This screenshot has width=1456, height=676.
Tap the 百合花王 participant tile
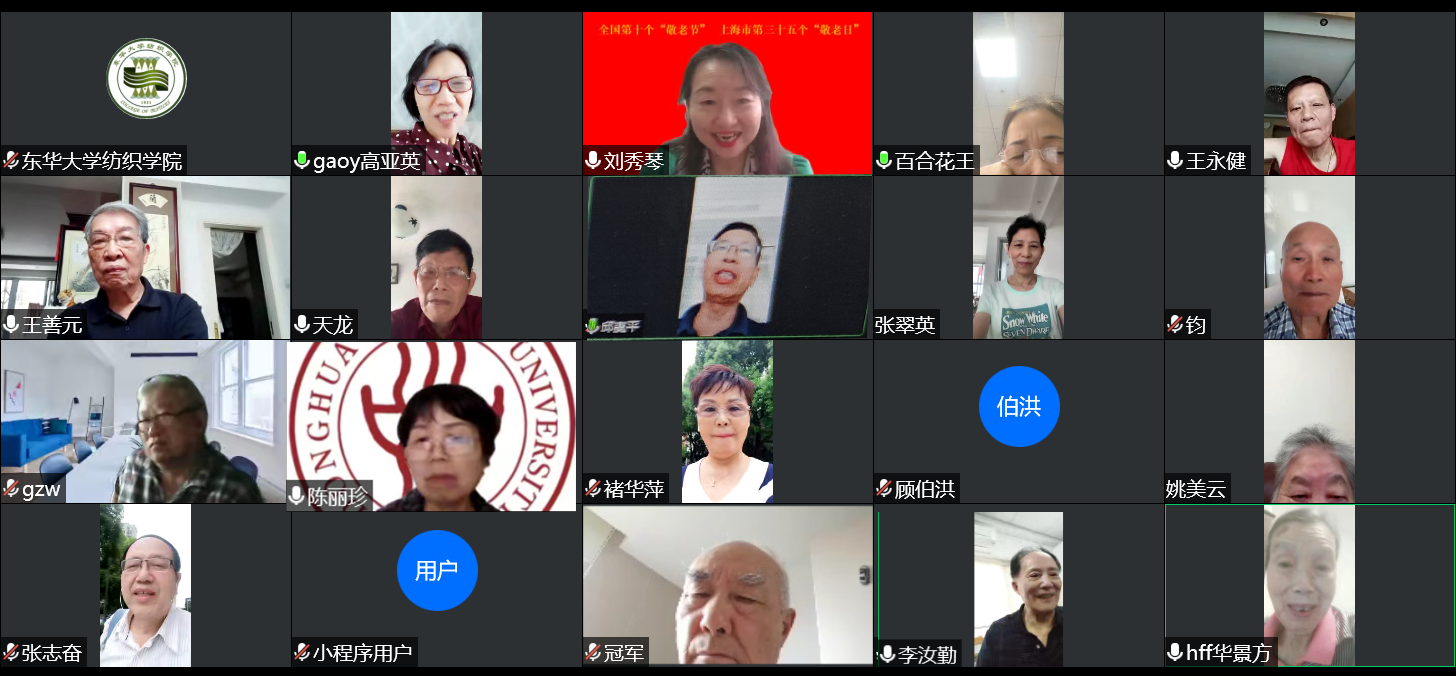coord(1018,94)
